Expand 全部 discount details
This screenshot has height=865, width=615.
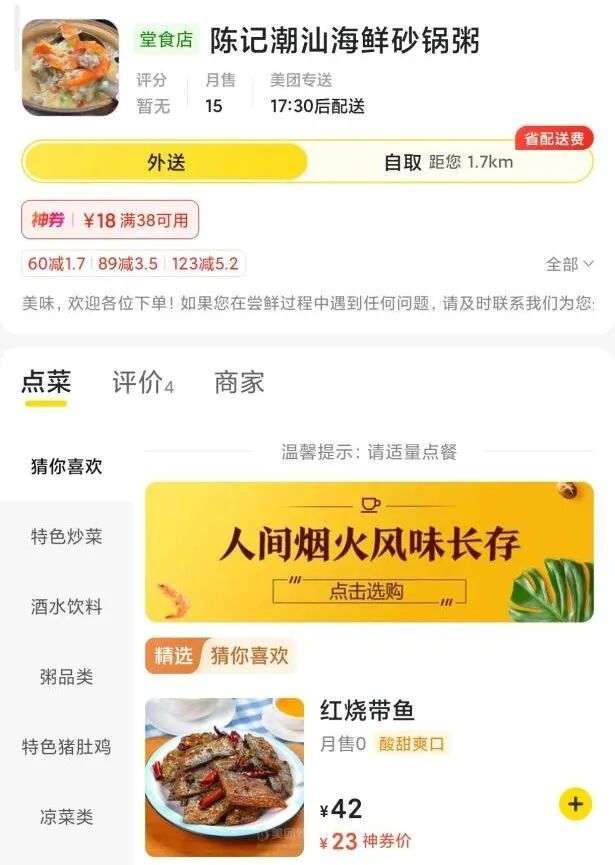569,264
